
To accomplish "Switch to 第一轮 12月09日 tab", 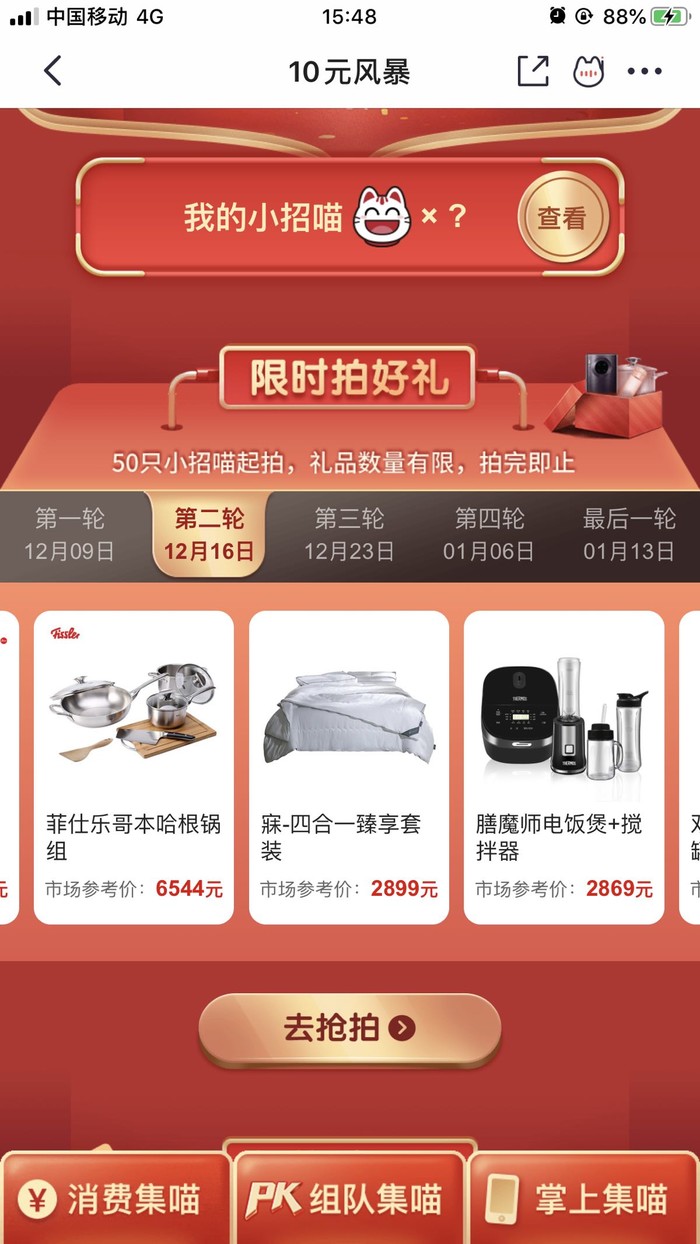I will click(69, 535).
